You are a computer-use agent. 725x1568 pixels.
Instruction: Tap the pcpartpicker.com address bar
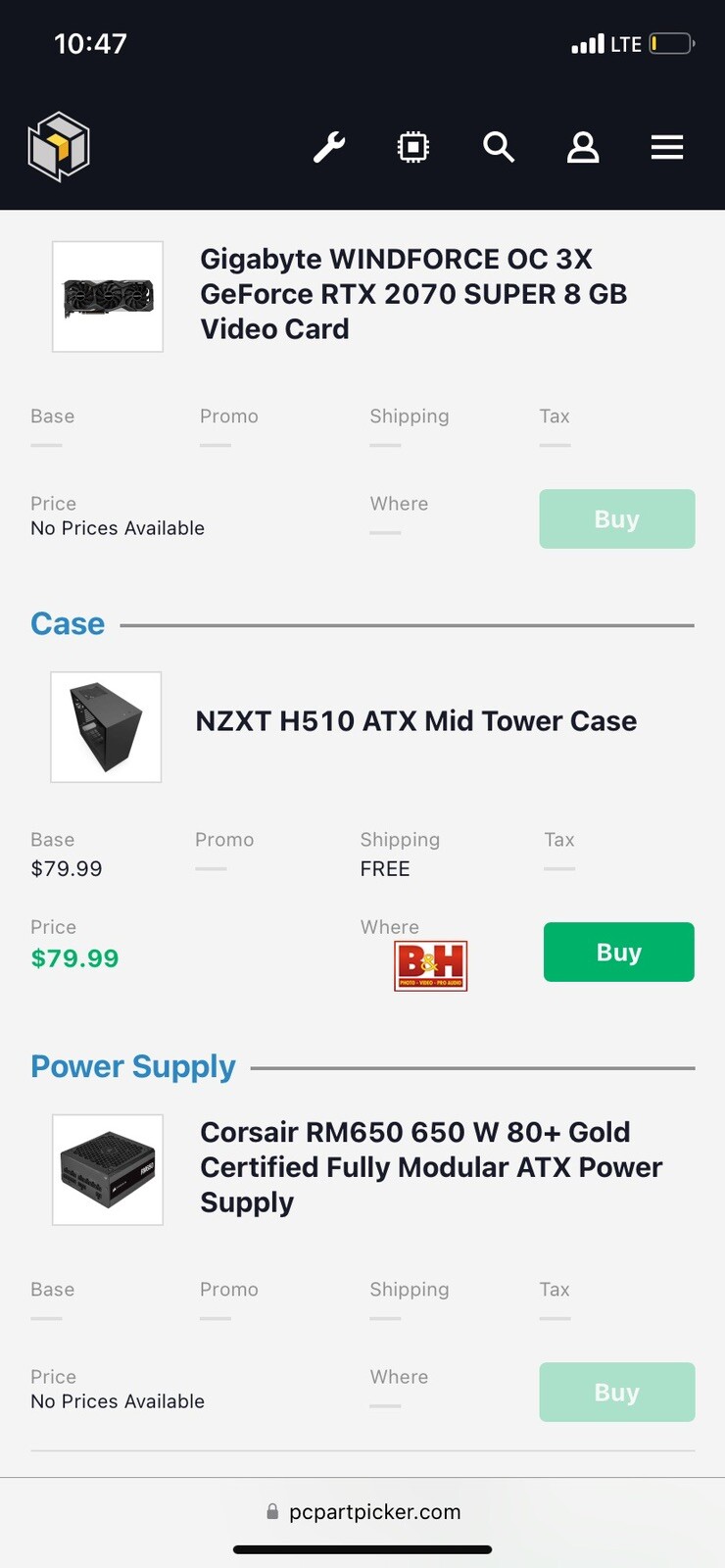(x=362, y=1512)
